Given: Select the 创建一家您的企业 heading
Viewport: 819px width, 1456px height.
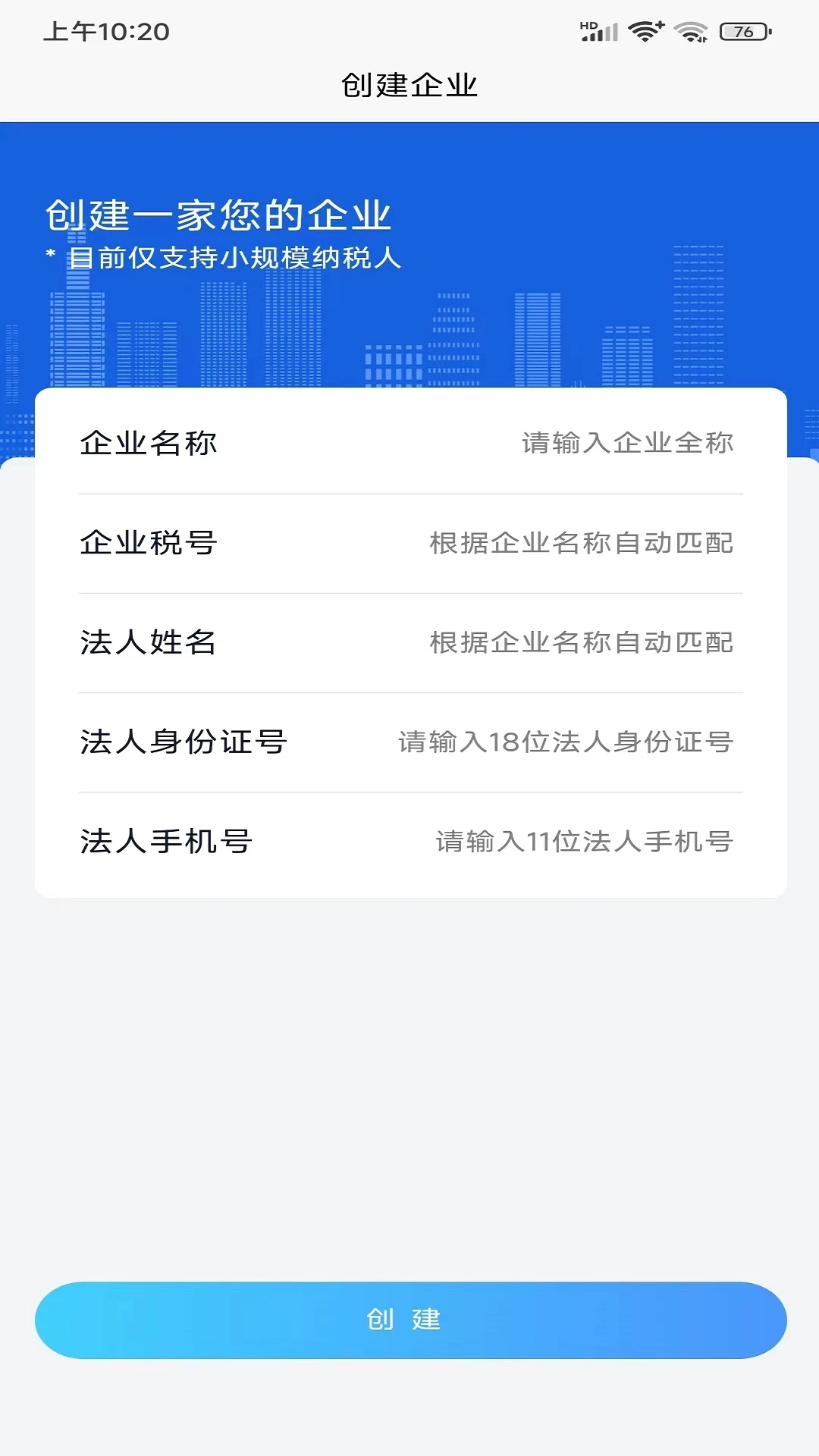Looking at the screenshot, I should pos(219,215).
